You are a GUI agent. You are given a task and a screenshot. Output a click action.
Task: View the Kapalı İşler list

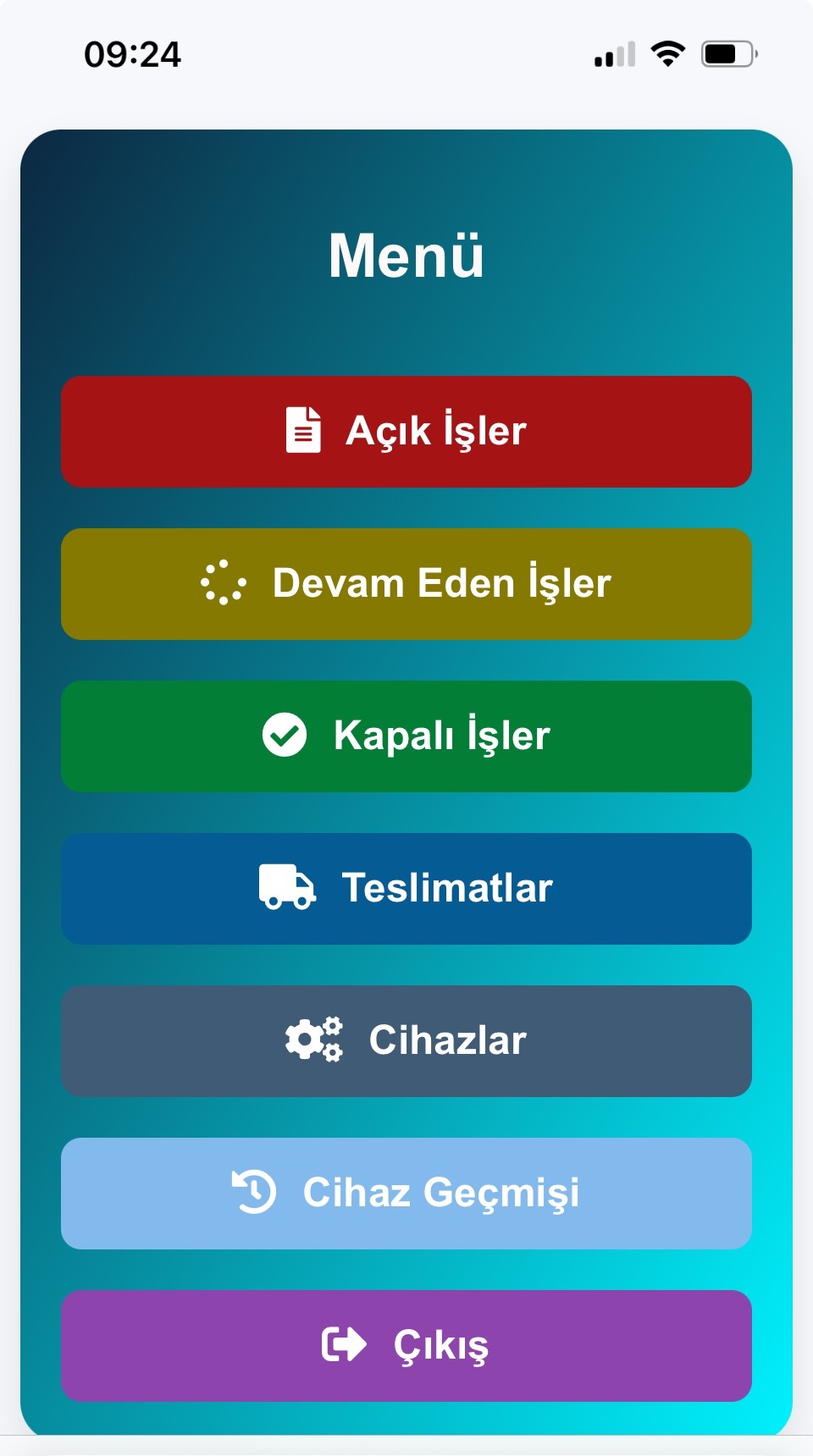406,735
